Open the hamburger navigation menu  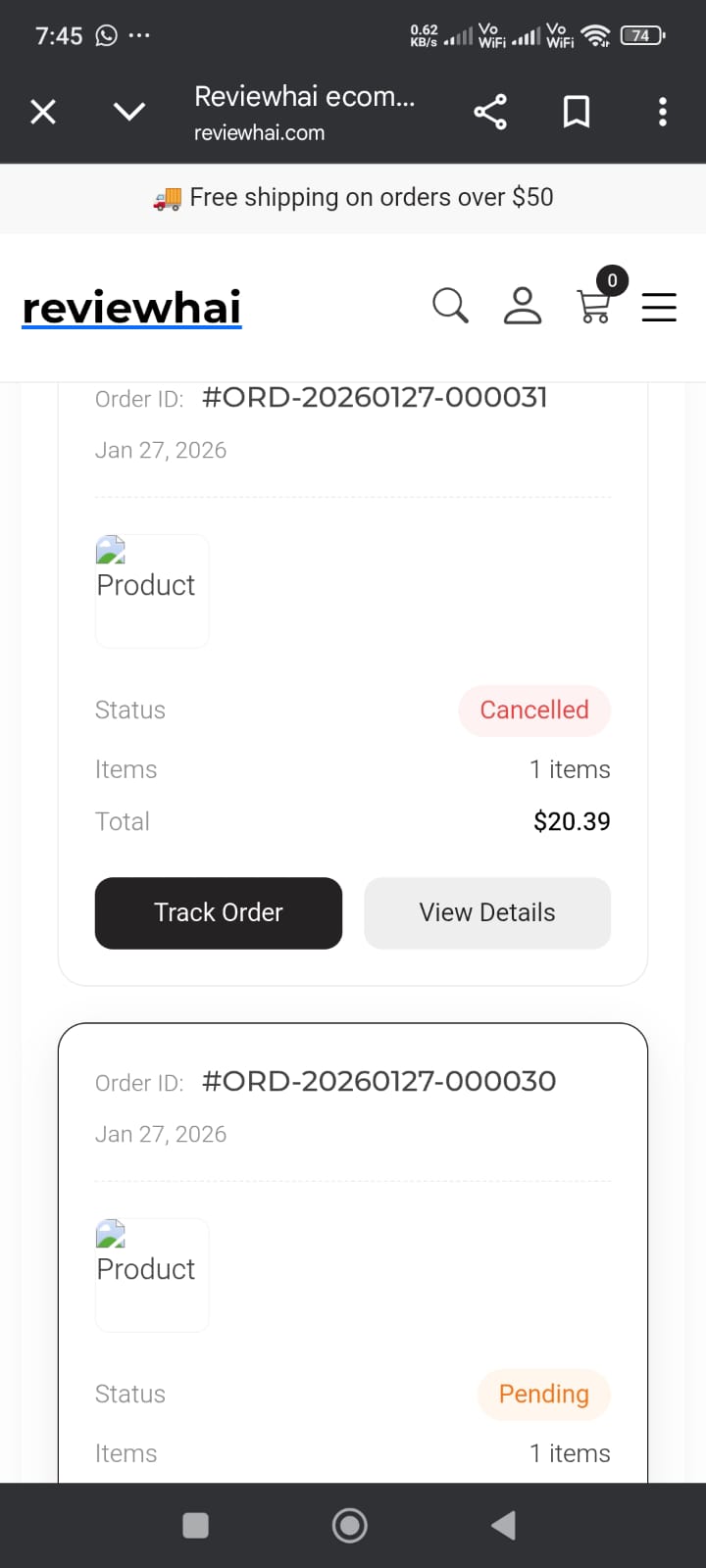[x=659, y=307]
